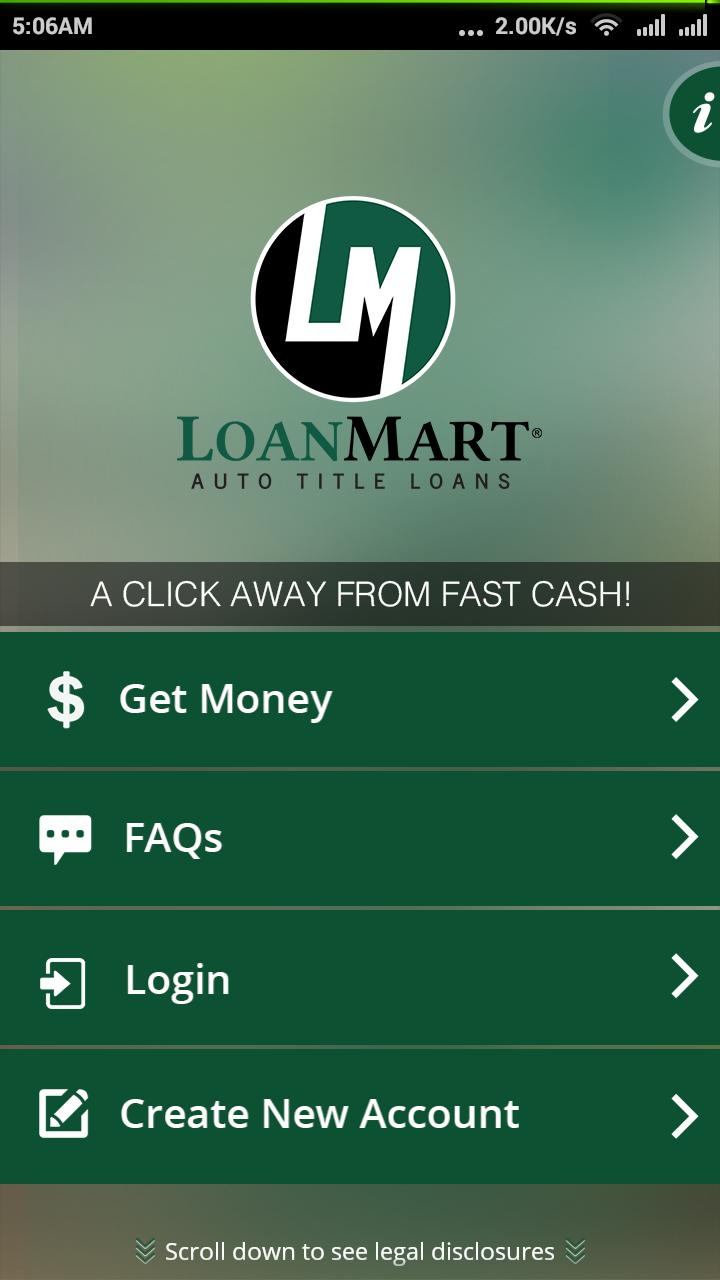Open the Get Money option
Viewport: 720px width, 1280px height.
coord(360,699)
